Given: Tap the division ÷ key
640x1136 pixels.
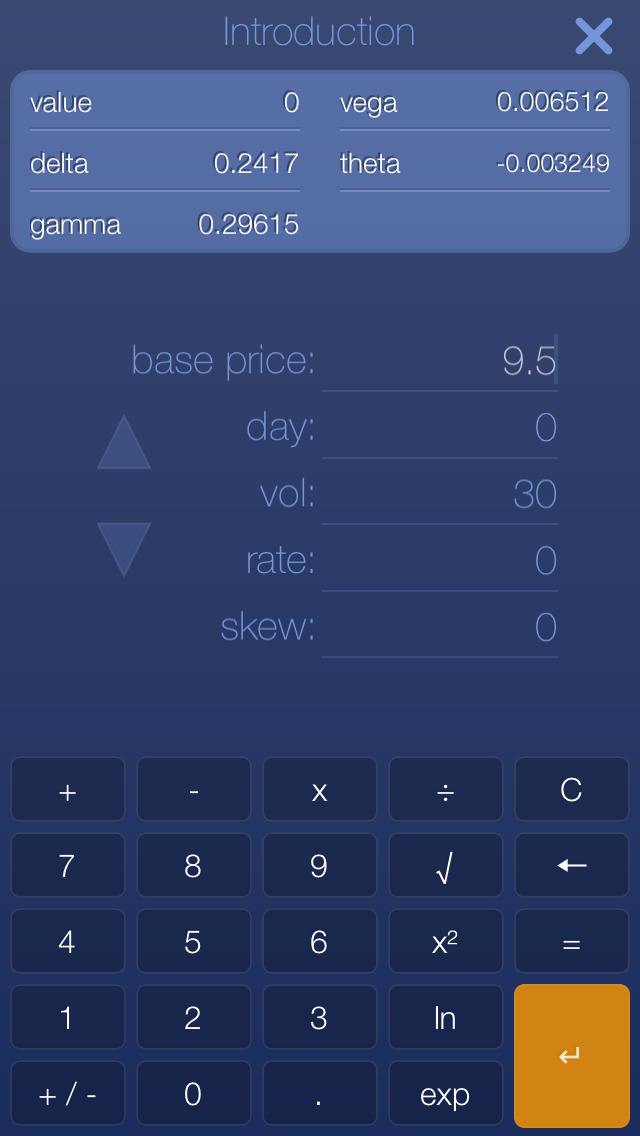Looking at the screenshot, I should coord(446,789).
